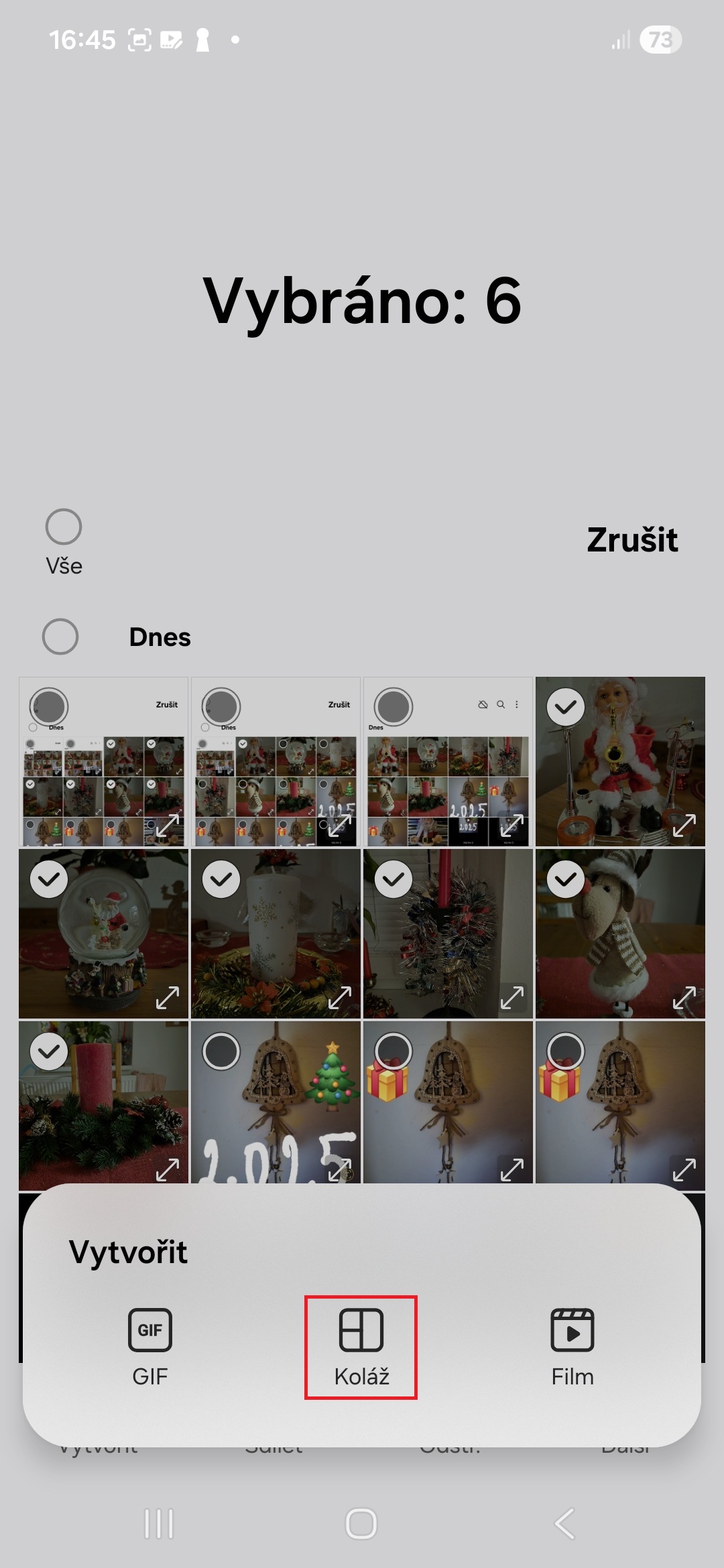Deselect the snow globe photo
Screen dimensions: 724x1568
pos(49,879)
